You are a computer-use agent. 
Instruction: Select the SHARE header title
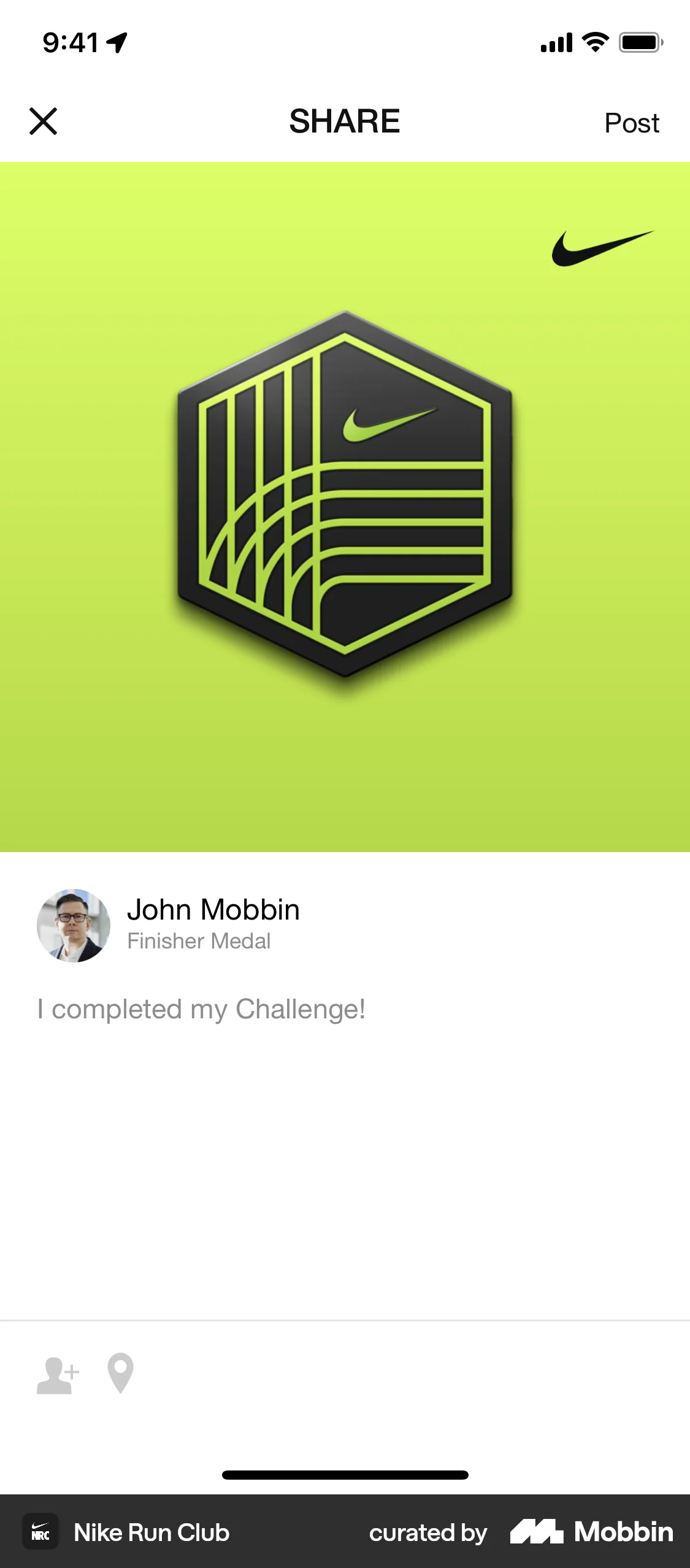point(345,122)
